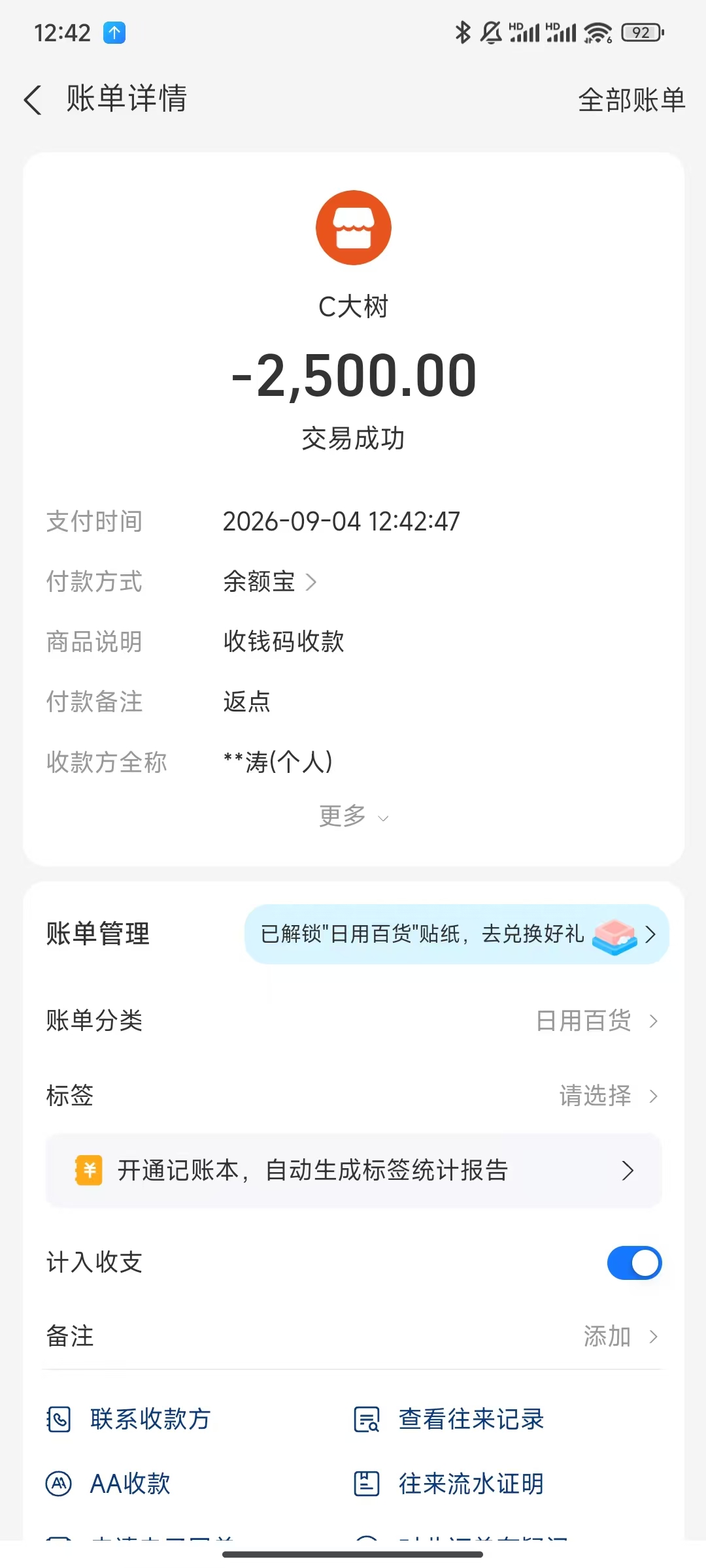Viewport: 706px width, 1568px height.
Task: Open the 日用百货 sticker reward banner
Action: [x=457, y=934]
